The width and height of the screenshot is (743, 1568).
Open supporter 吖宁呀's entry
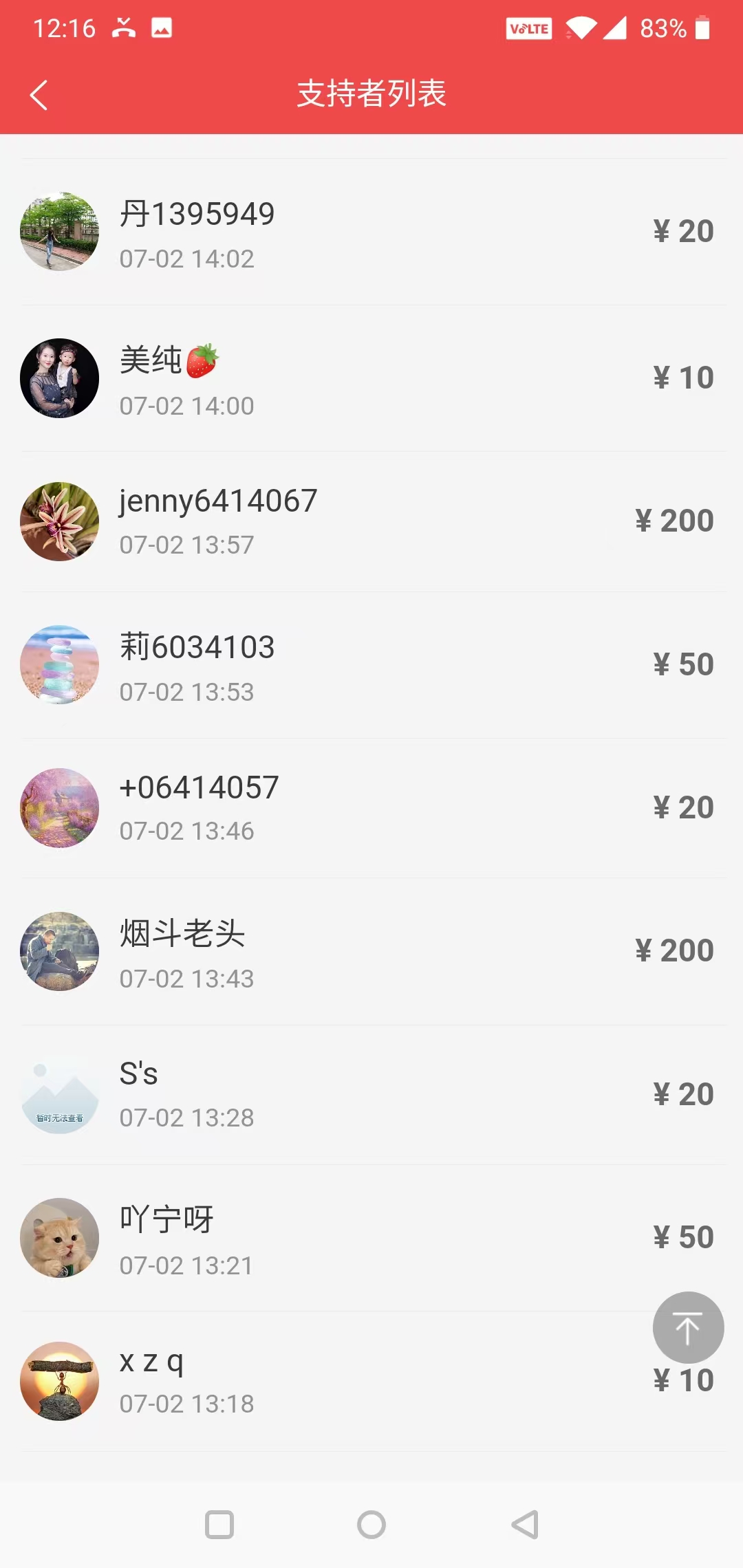[x=371, y=1238]
